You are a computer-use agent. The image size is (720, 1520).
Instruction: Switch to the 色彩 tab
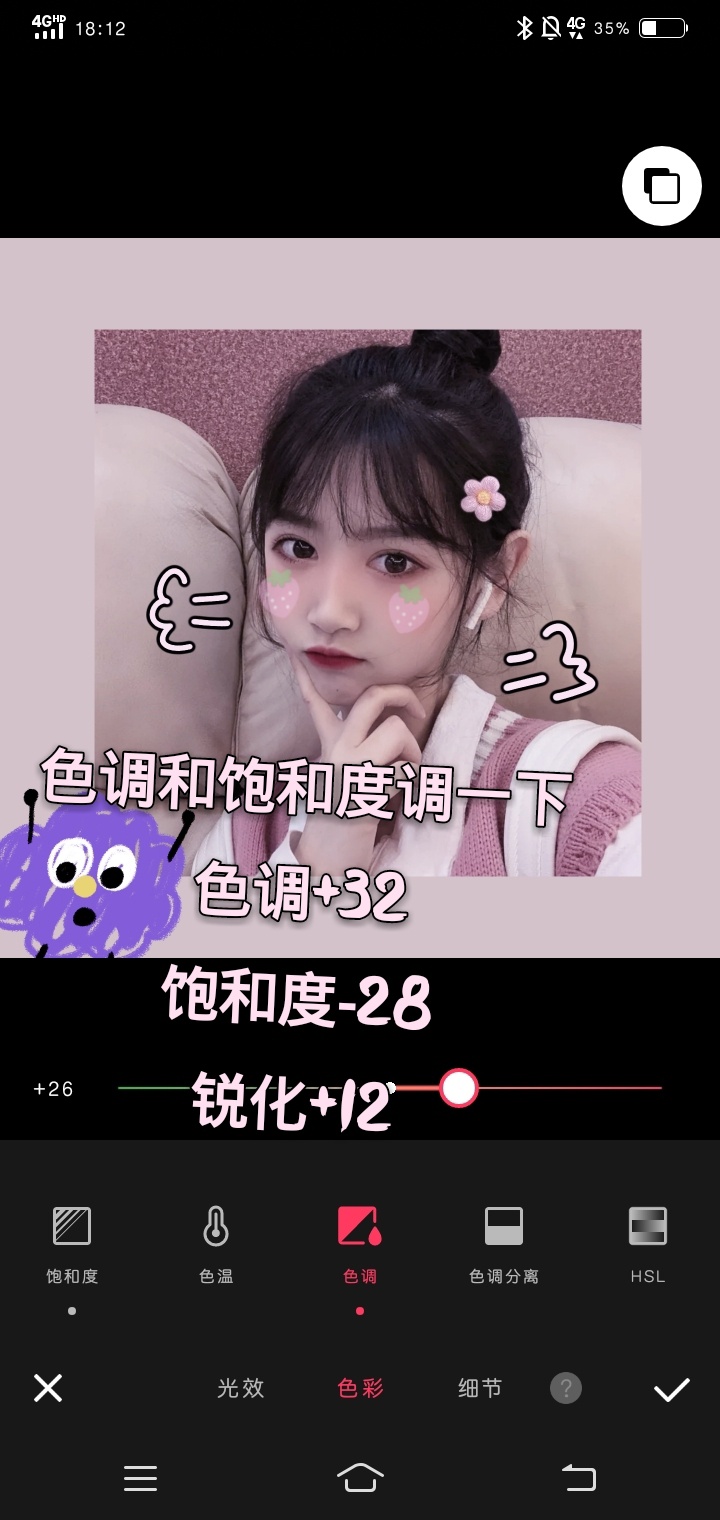[x=360, y=1388]
